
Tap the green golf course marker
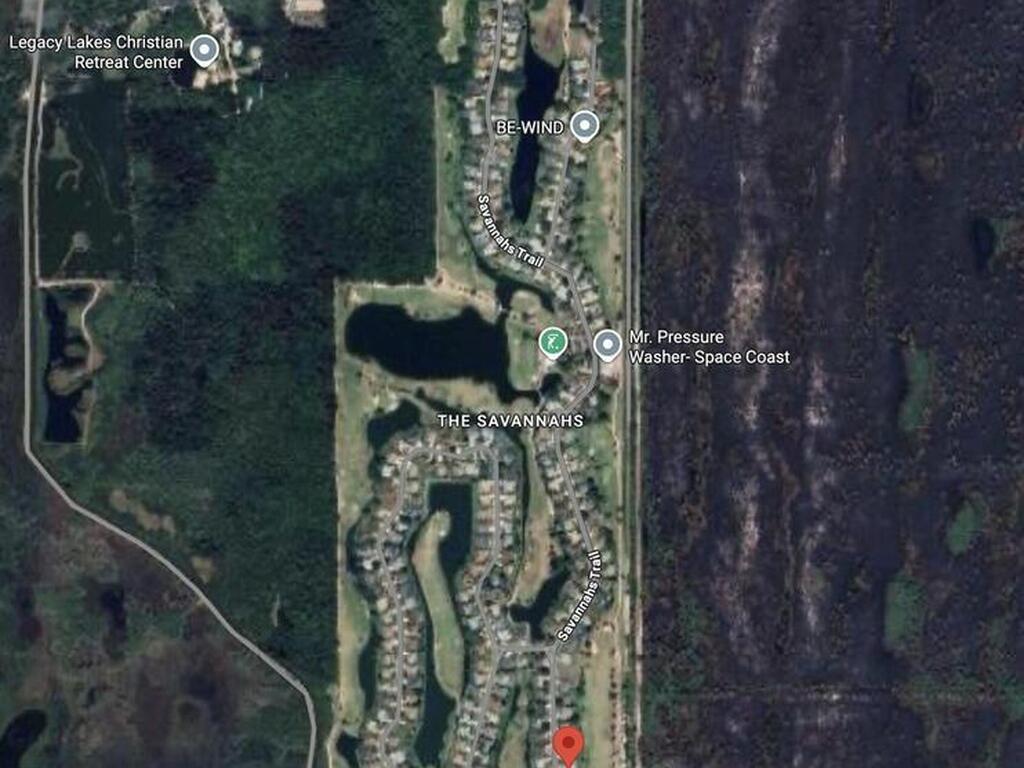(551, 343)
